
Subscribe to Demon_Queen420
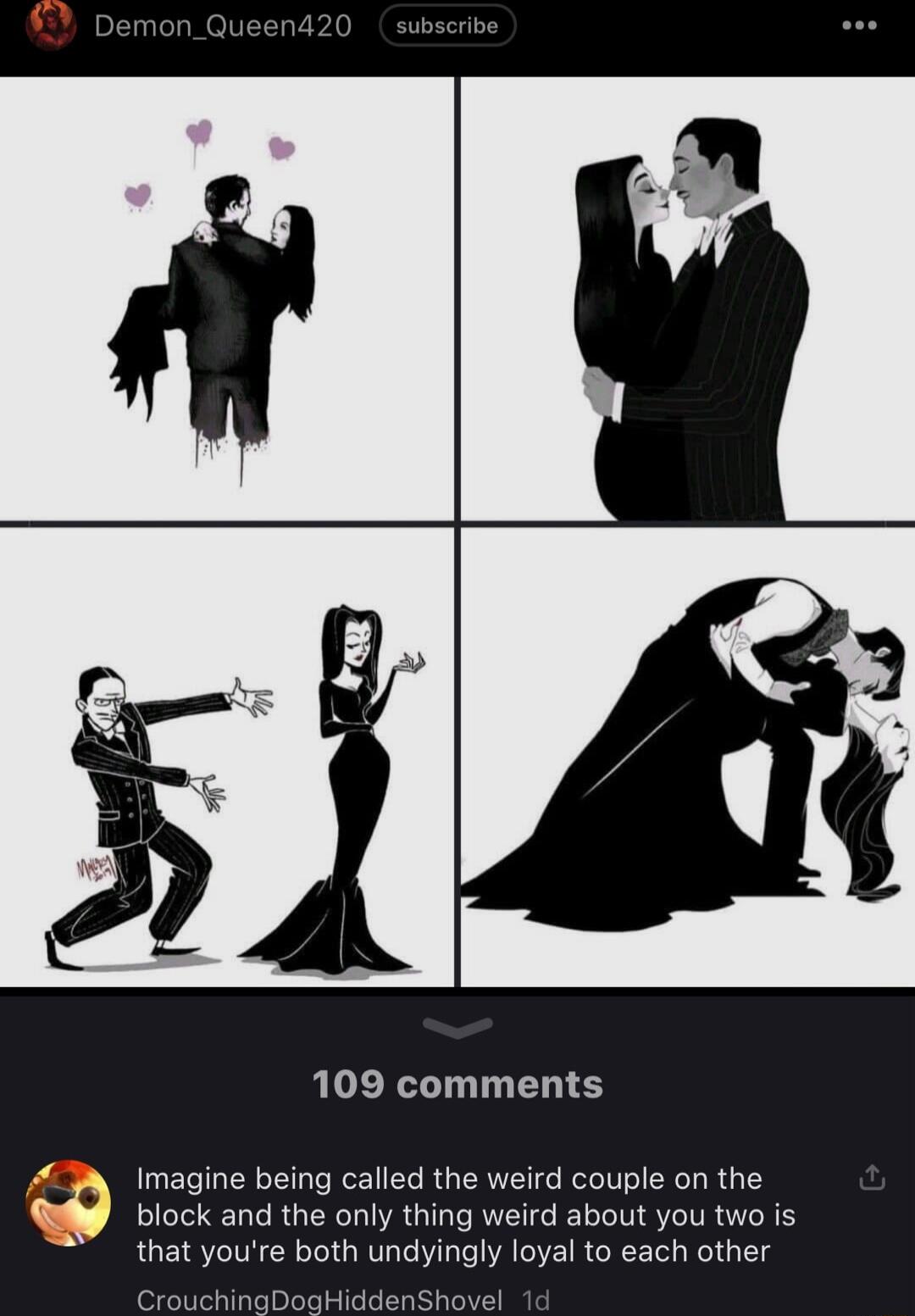tap(446, 25)
